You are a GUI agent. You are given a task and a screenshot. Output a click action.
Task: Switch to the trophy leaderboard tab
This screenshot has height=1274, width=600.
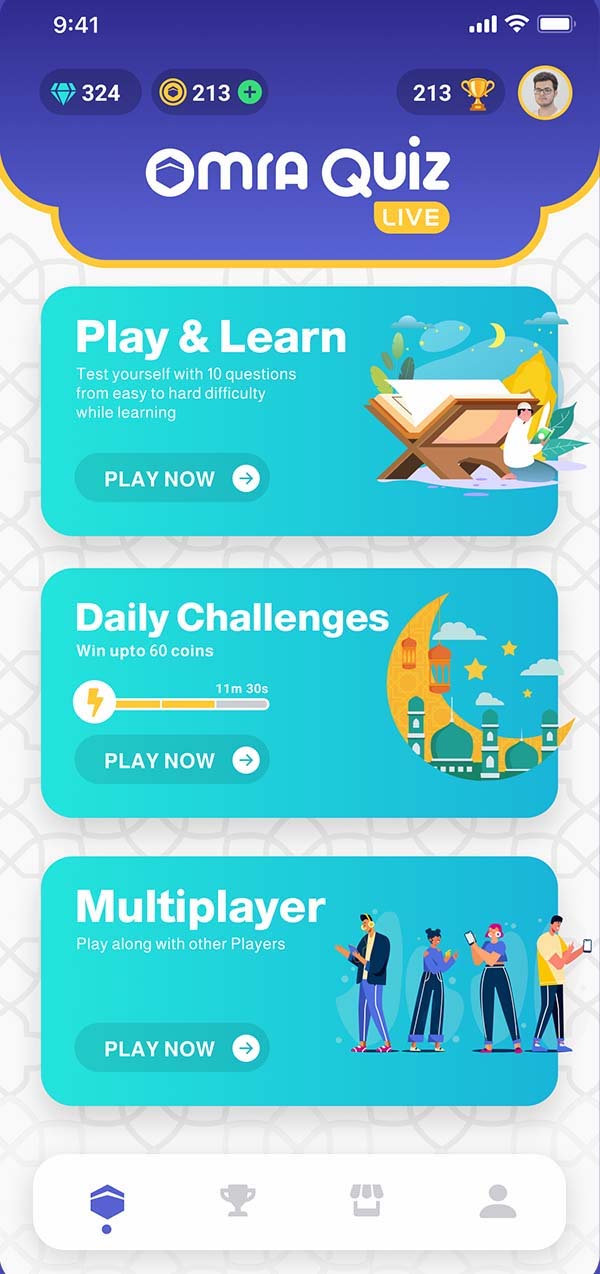tap(237, 1200)
